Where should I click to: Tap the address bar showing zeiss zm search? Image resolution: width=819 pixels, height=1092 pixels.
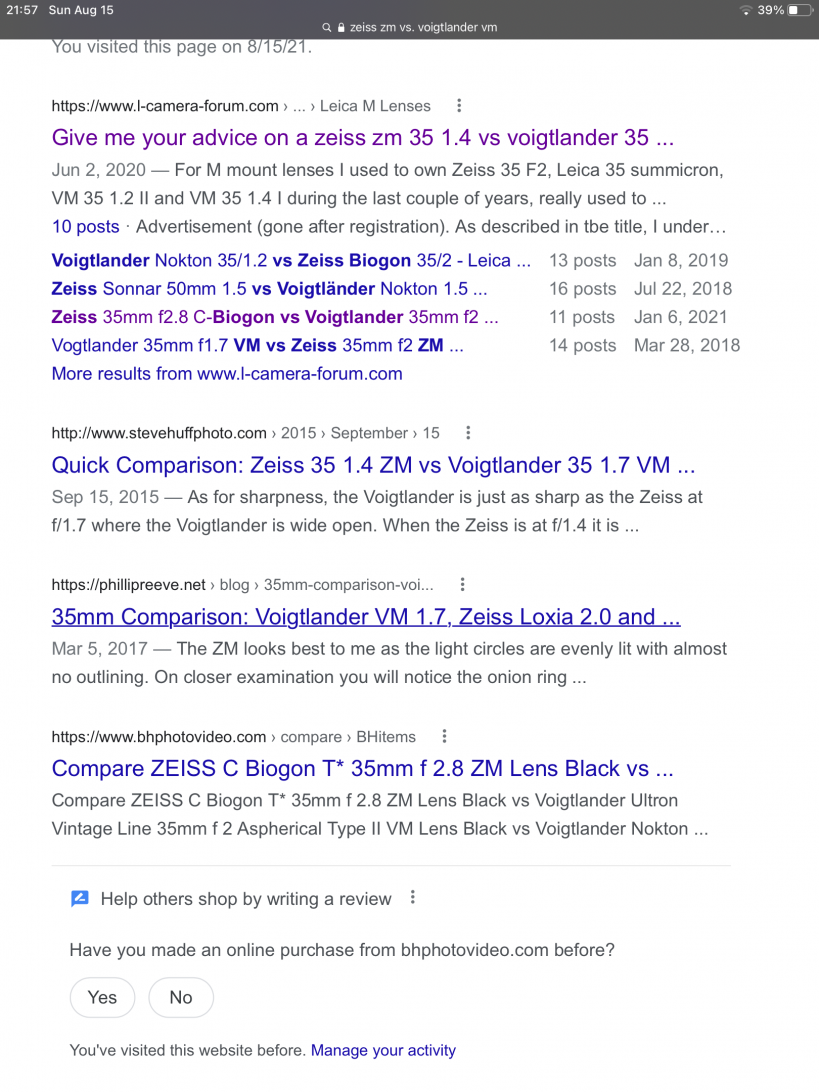(409, 28)
